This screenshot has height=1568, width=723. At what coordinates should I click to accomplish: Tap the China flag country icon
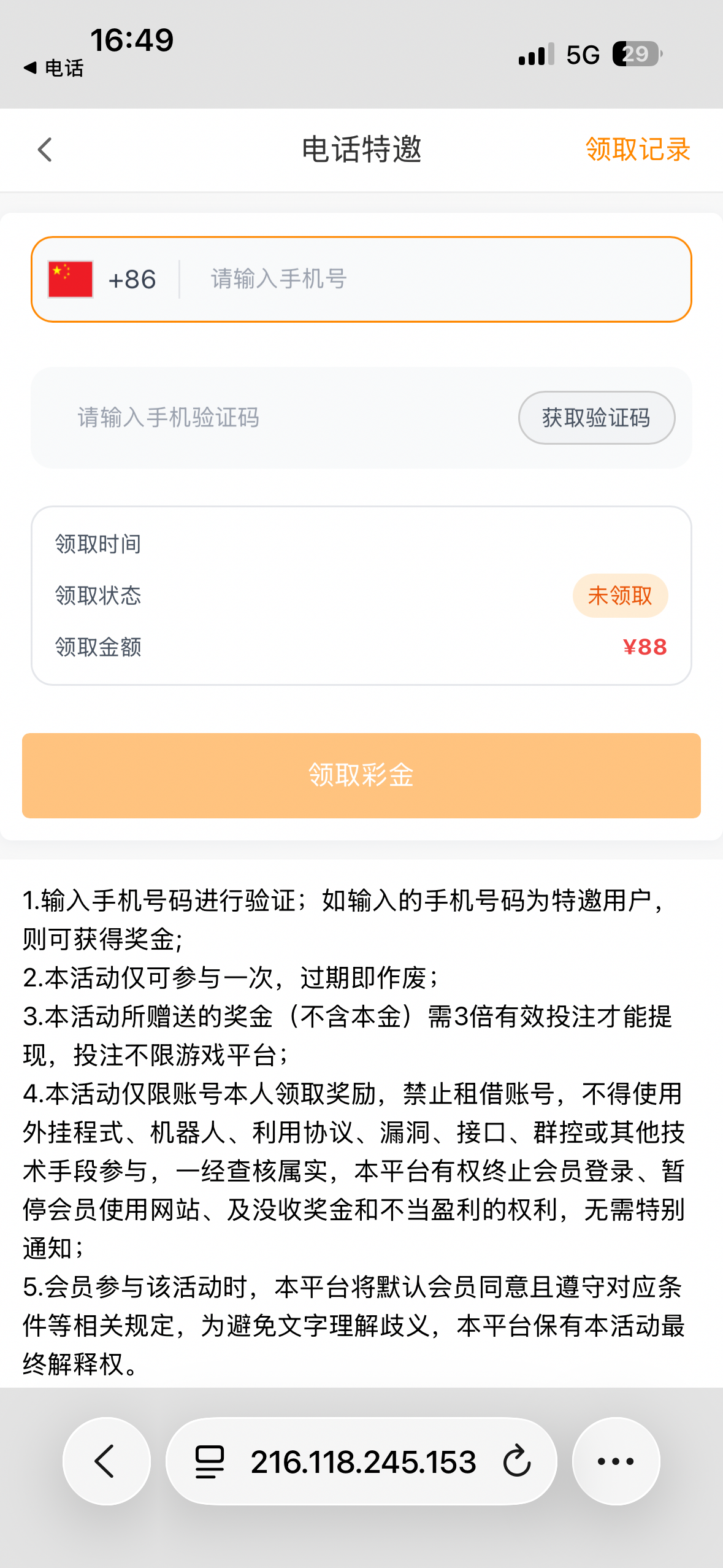(69, 279)
